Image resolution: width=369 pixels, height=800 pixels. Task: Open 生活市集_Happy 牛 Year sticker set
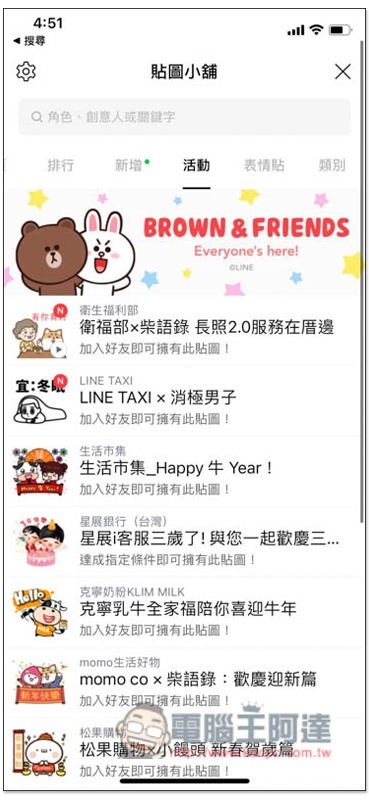[x=185, y=470]
